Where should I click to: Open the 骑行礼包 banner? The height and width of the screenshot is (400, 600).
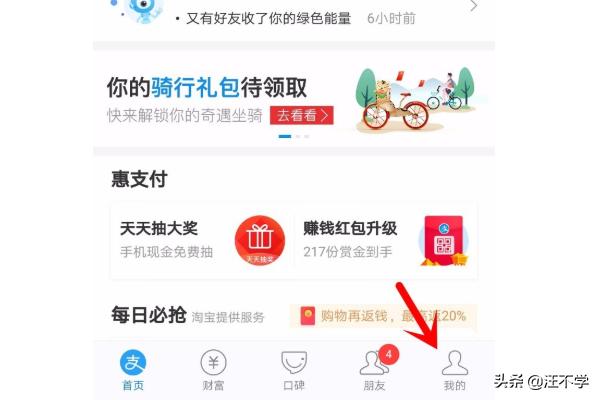[x=294, y=99]
